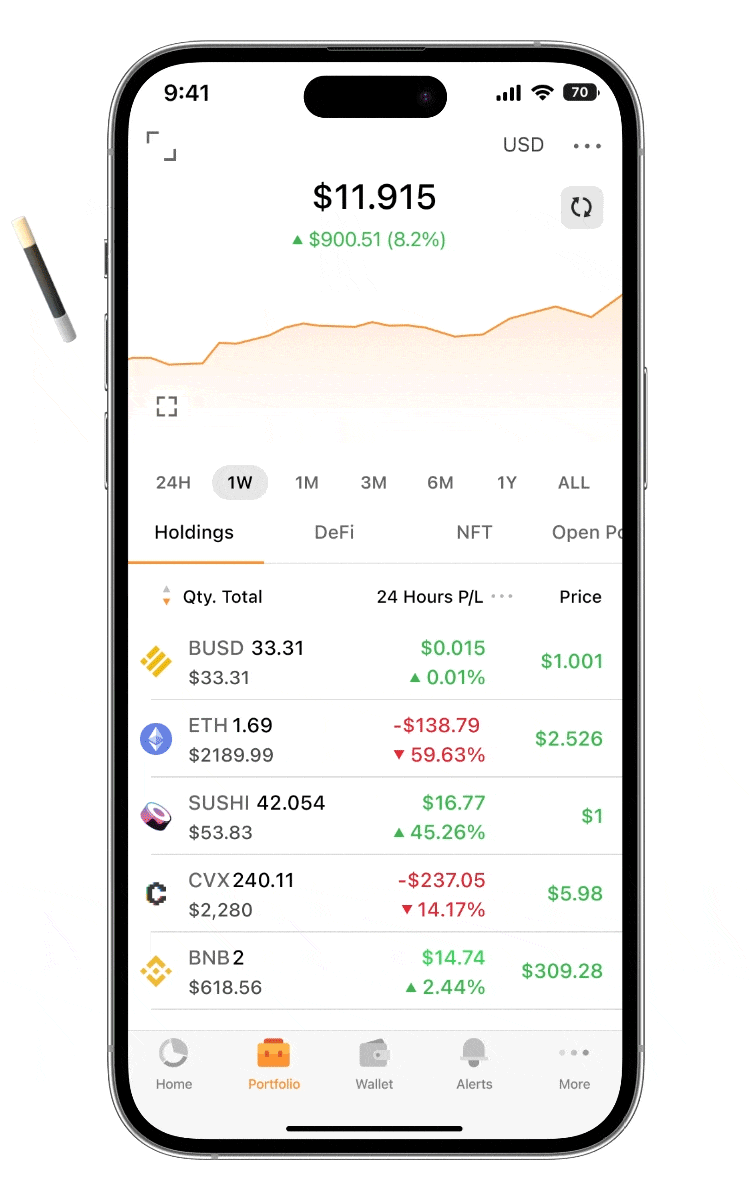Open options next to 24 Hours P/L
The image size is (750, 1200).
[x=502, y=597]
